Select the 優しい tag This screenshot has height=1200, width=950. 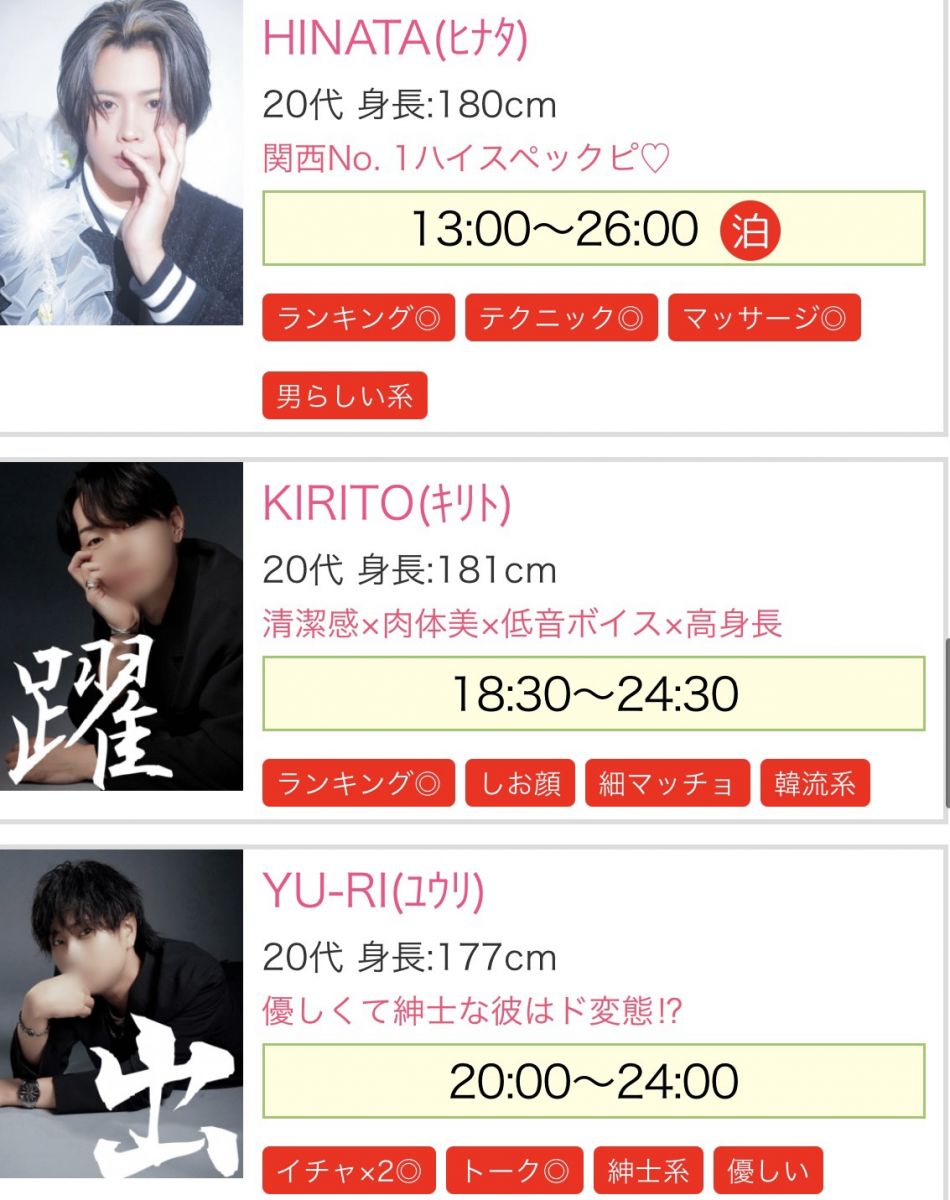768,1171
